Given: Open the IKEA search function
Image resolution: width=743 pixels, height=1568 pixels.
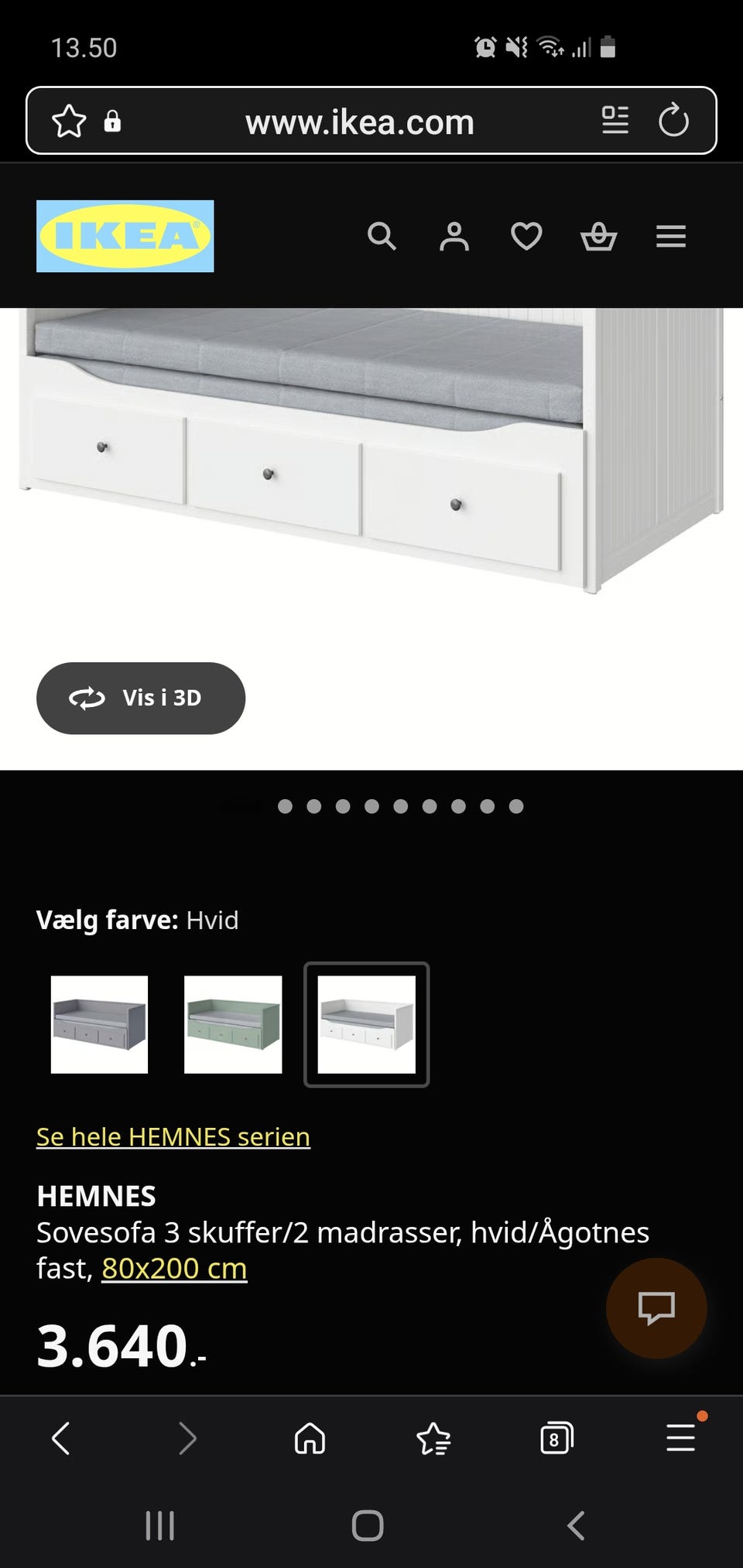Looking at the screenshot, I should click(382, 237).
